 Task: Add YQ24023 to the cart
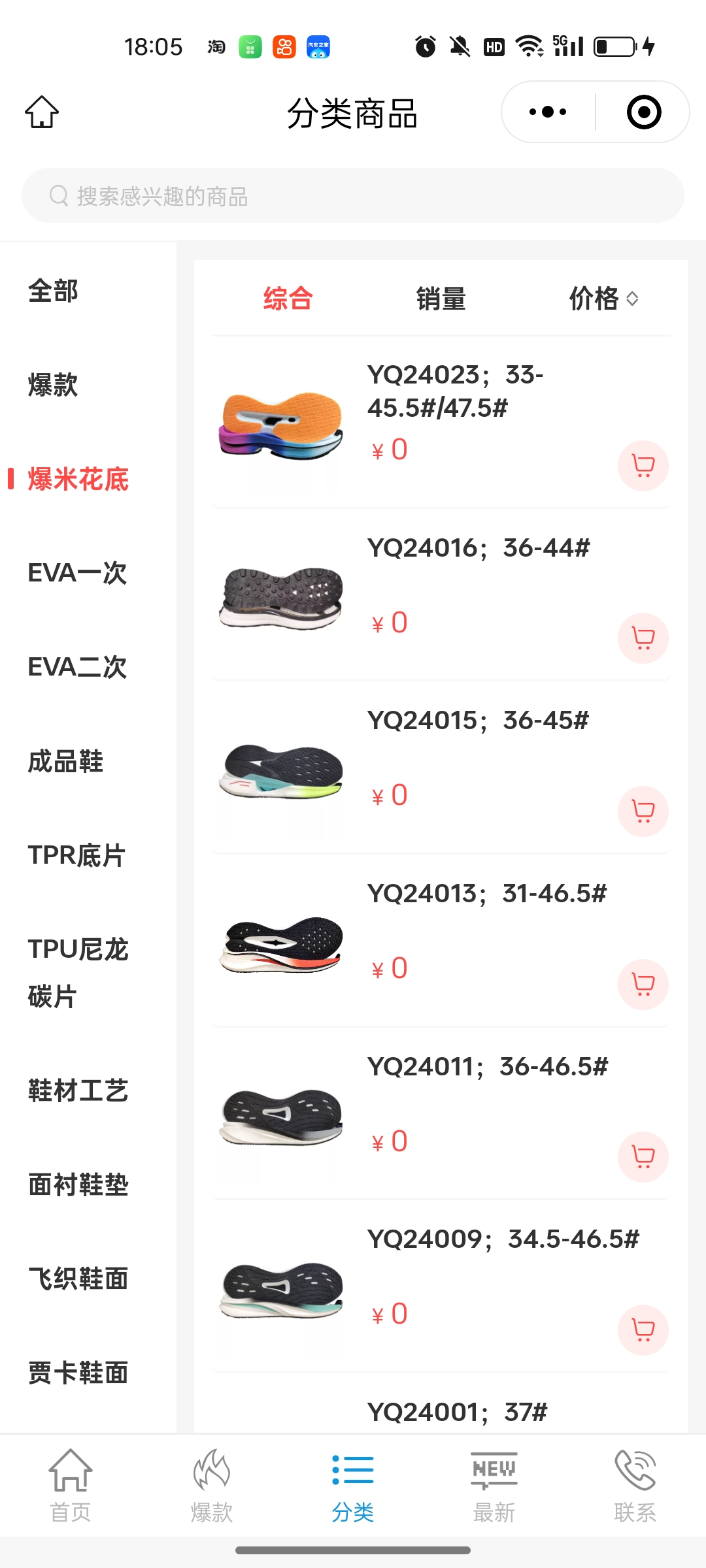643,466
